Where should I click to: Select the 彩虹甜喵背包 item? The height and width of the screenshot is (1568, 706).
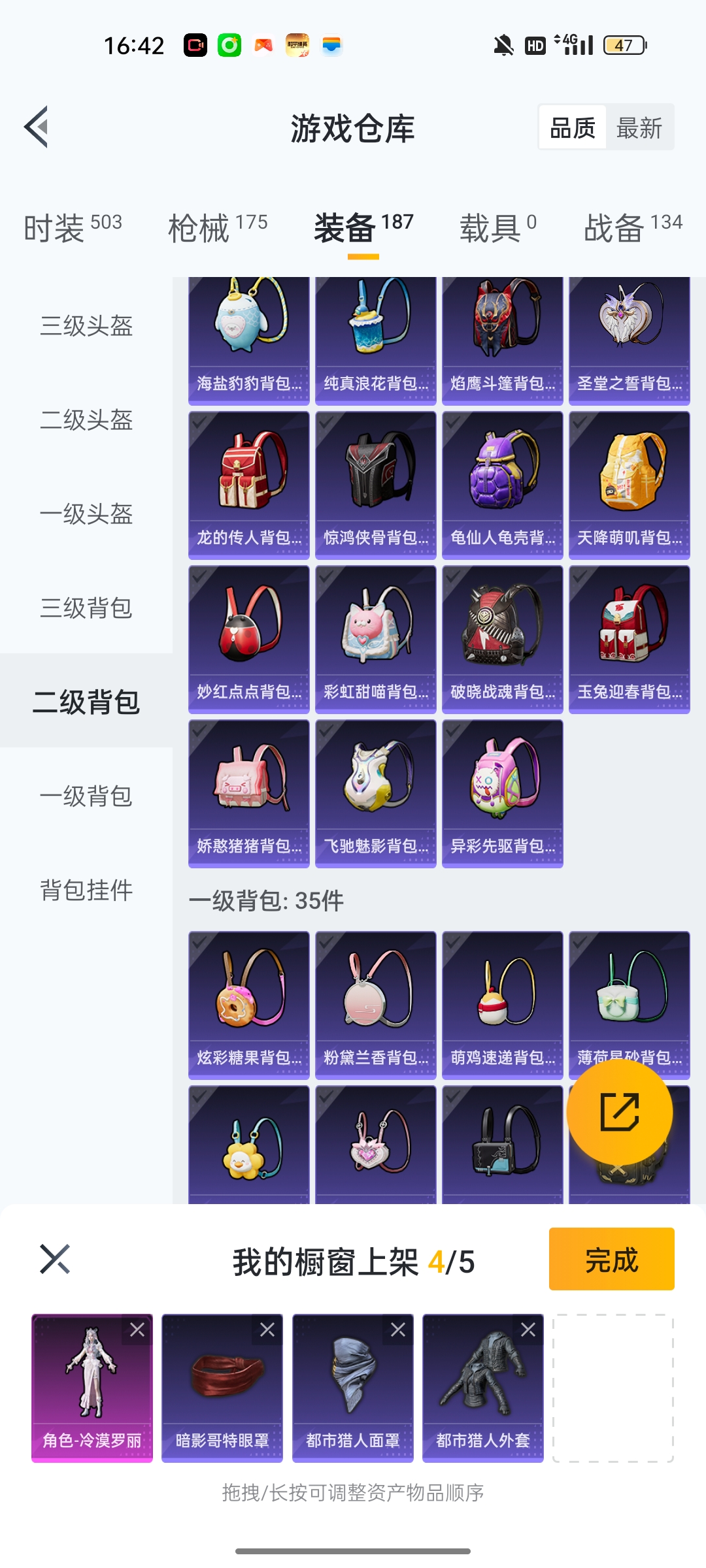(375, 639)
